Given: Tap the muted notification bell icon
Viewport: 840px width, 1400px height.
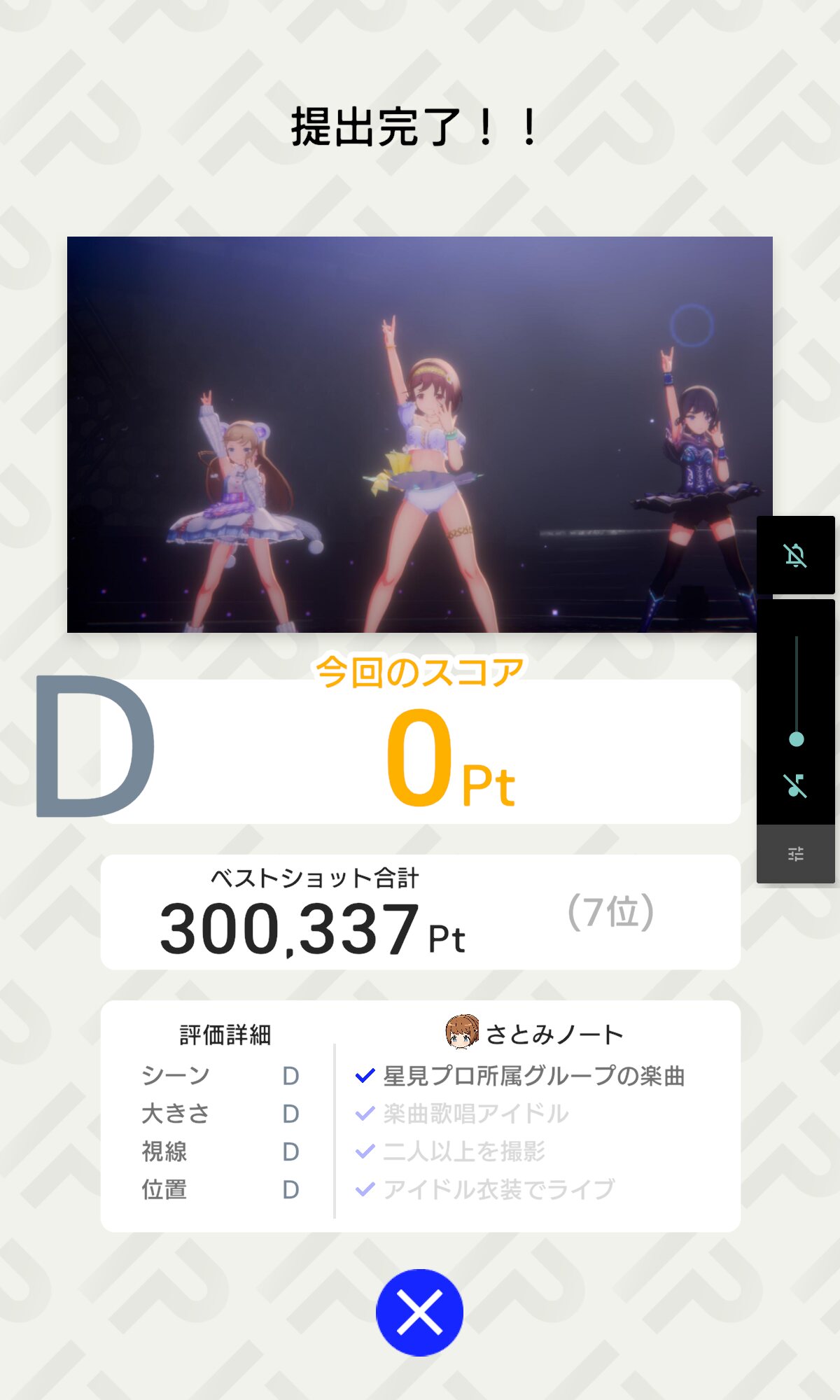Looking at the screenshot, I should click(x=796, y=556).
